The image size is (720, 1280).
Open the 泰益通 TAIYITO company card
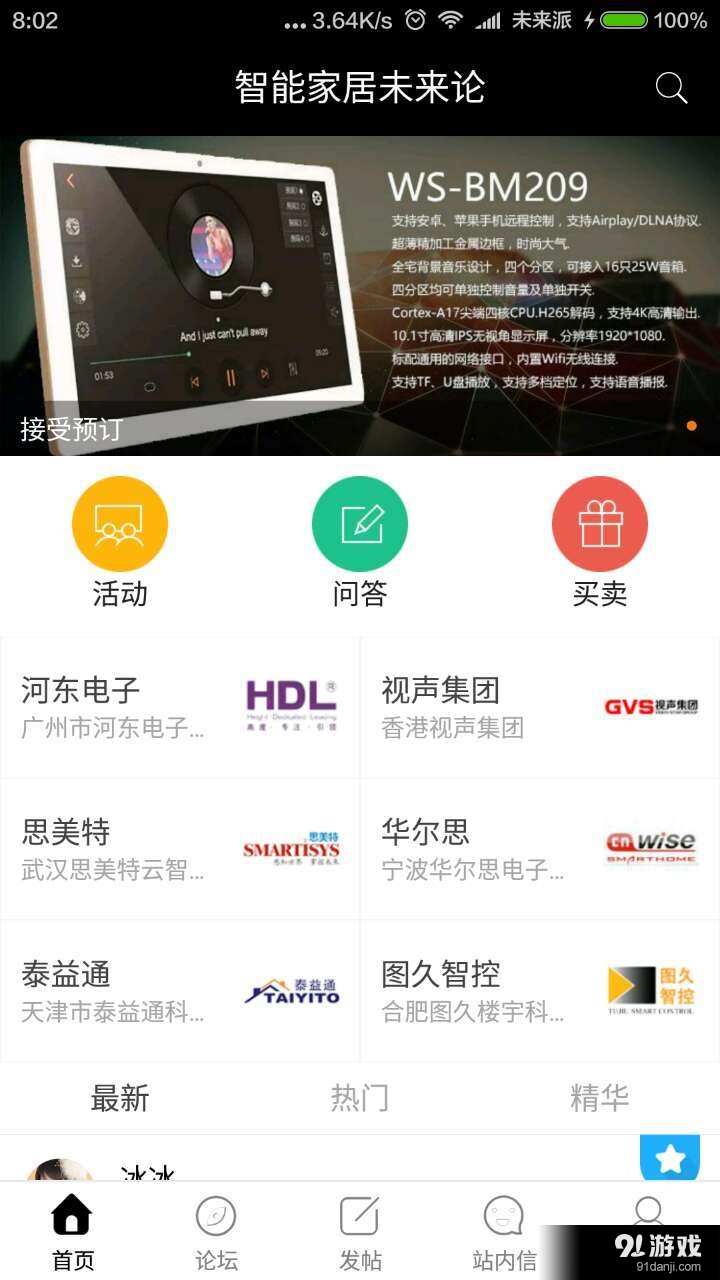pos(180,990)
